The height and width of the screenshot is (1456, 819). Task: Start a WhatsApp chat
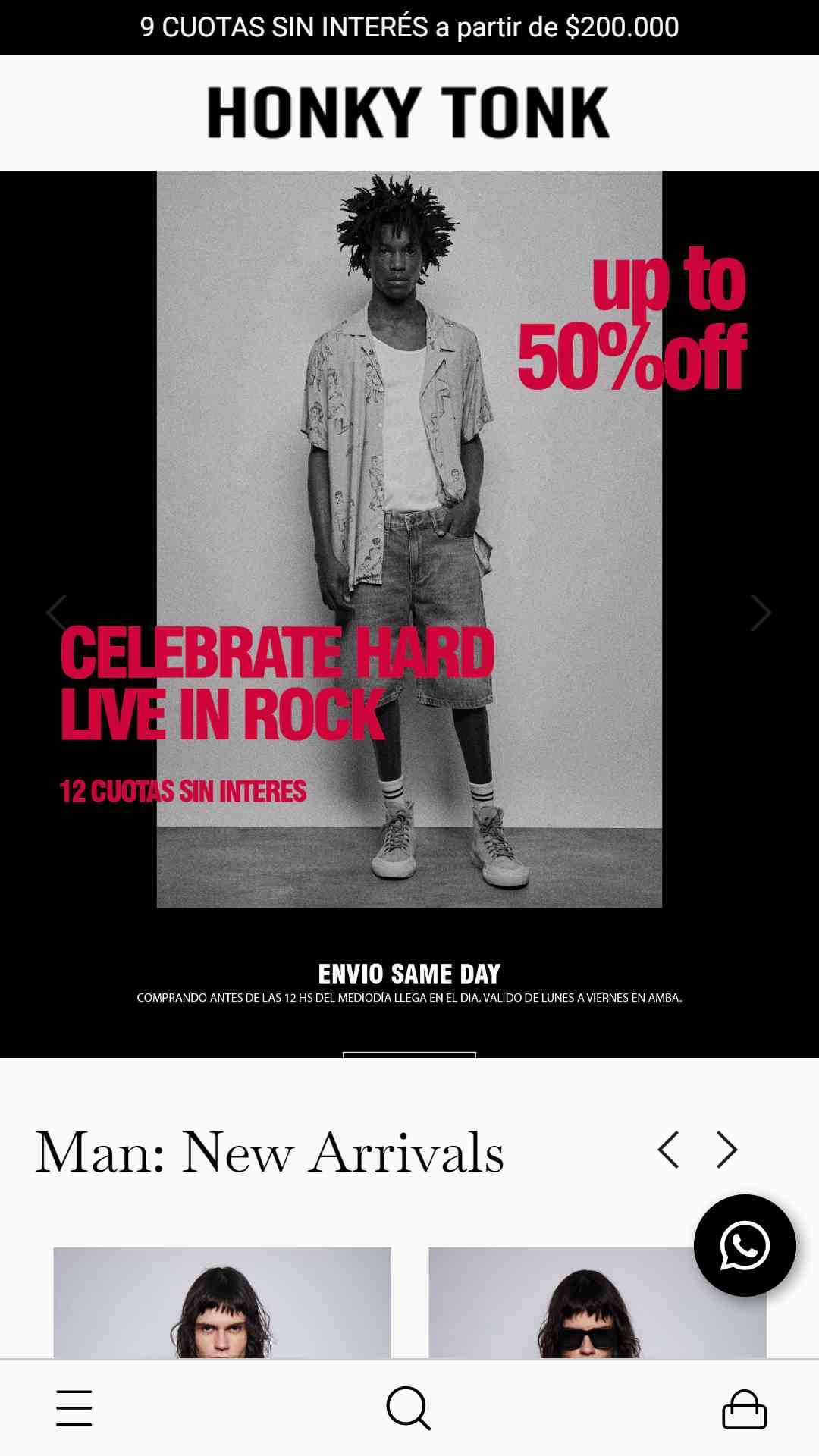click(745, 1245)
